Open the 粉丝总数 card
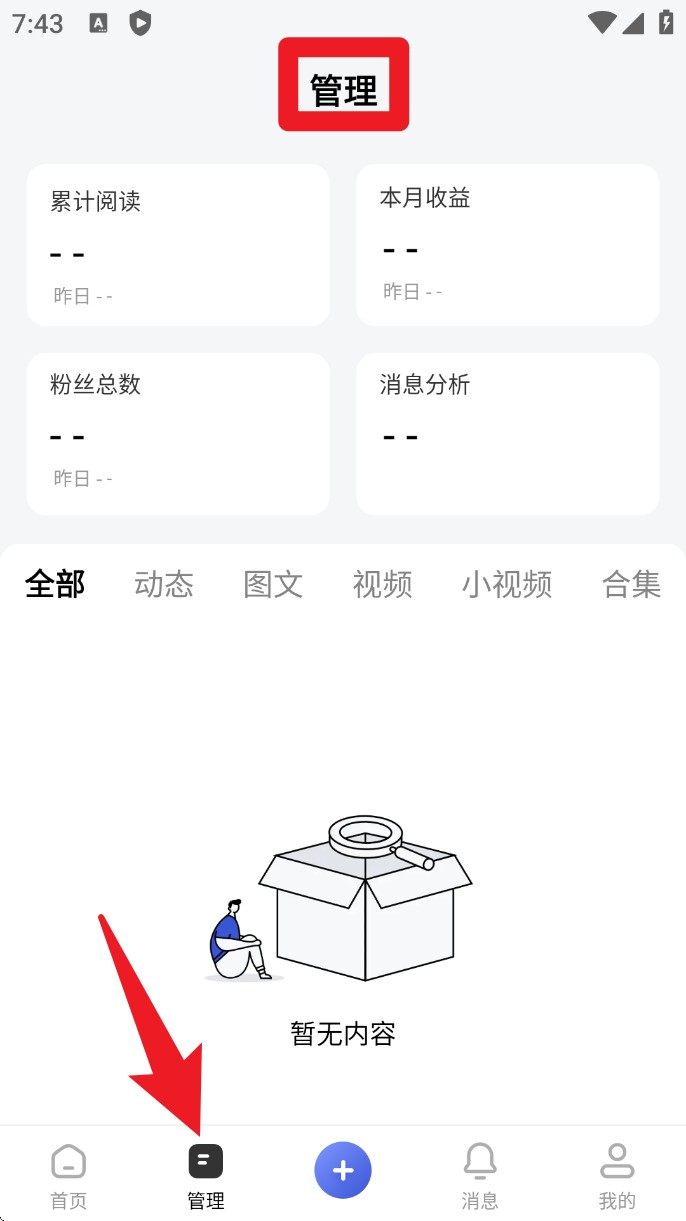The image size is (686, 1221). 178,433
